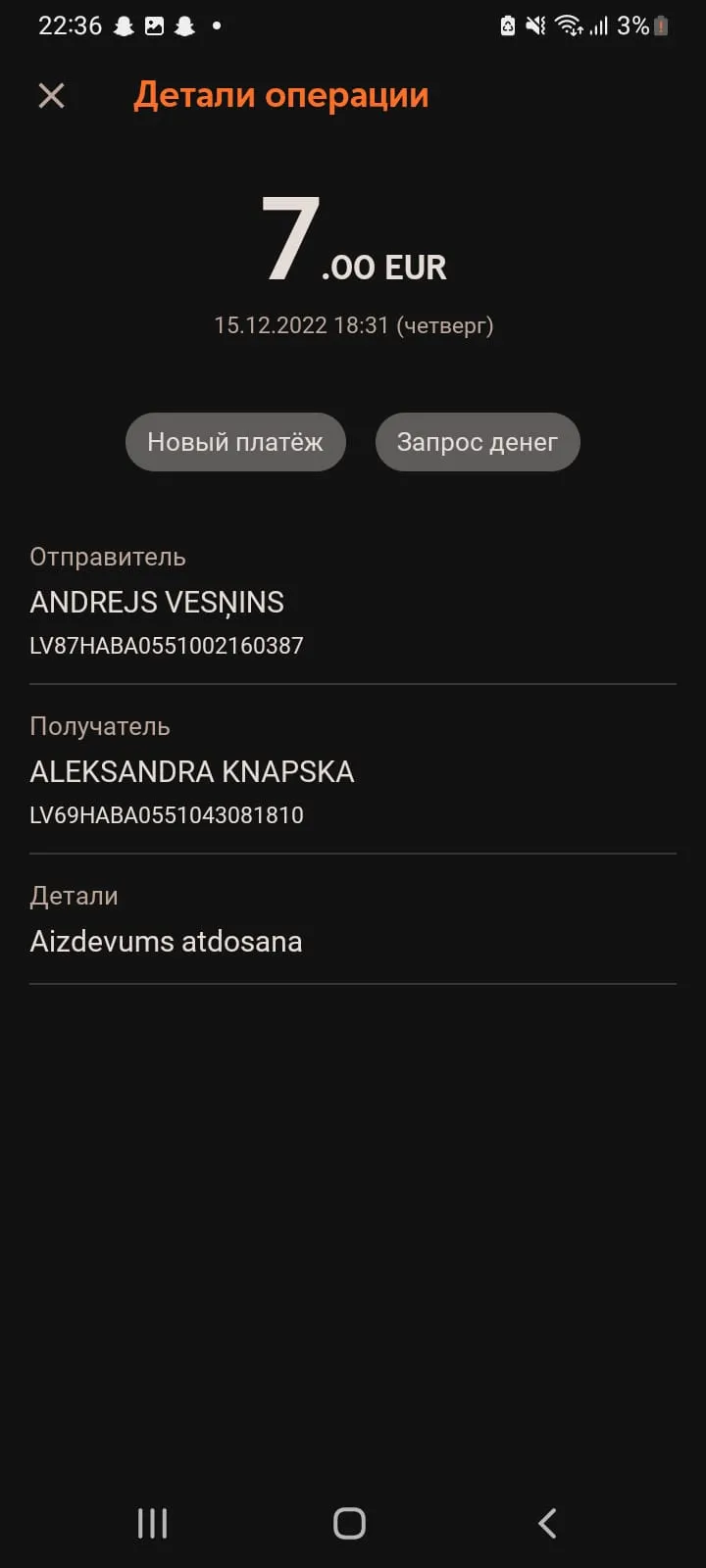Open recent apps from navigation bar
The height and width of the screenshot is (1568, 706).
click(152, 1523)
